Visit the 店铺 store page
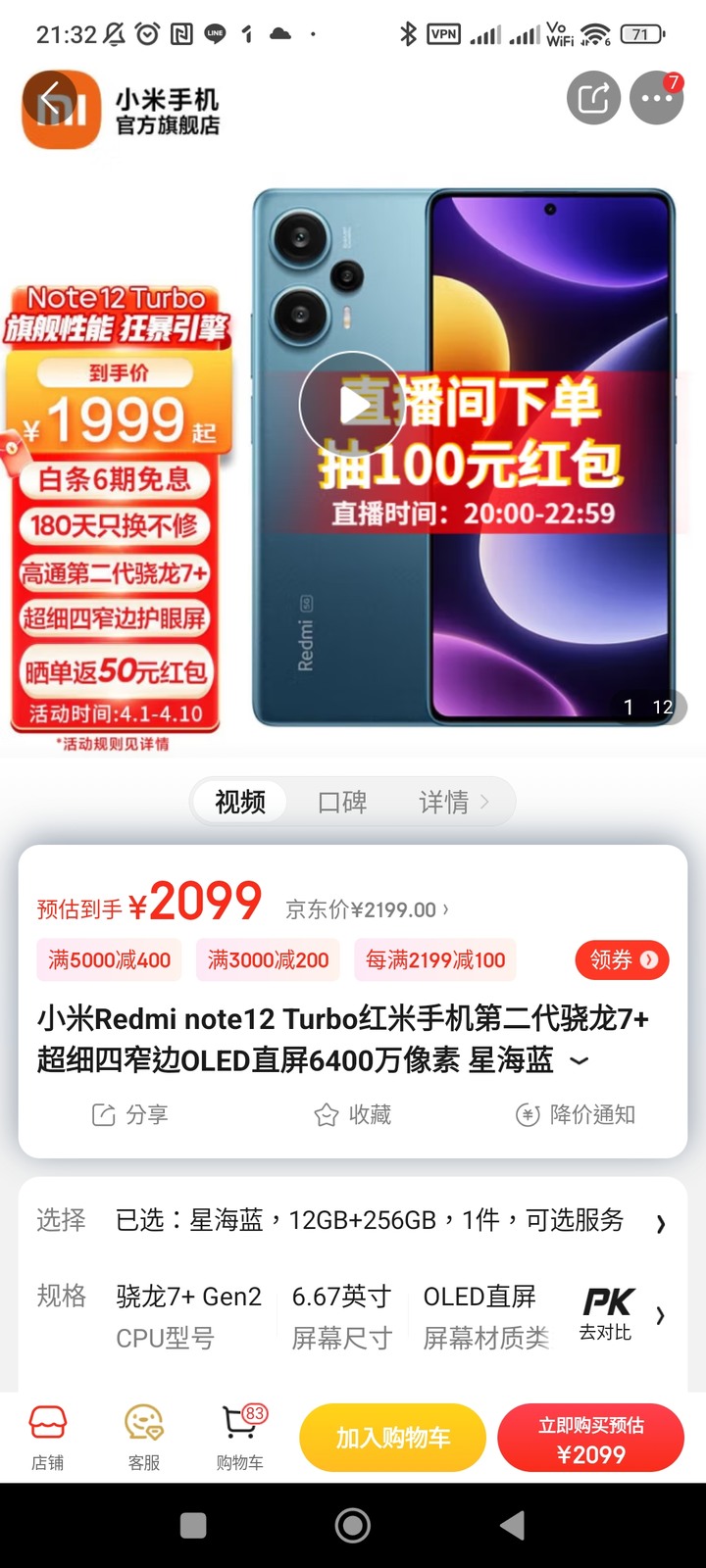Viewport: 706px width, 1568px height. coord(47,1437)
